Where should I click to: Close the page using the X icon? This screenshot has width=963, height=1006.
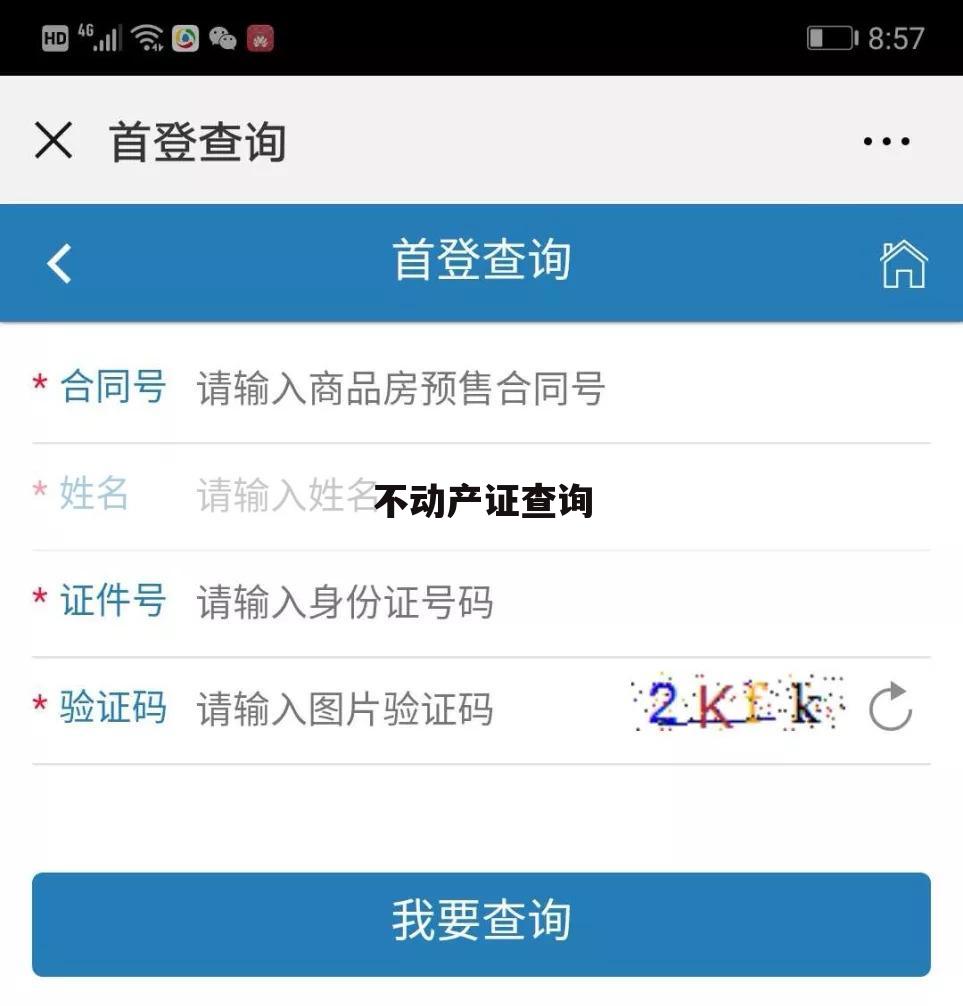[55, 141]
